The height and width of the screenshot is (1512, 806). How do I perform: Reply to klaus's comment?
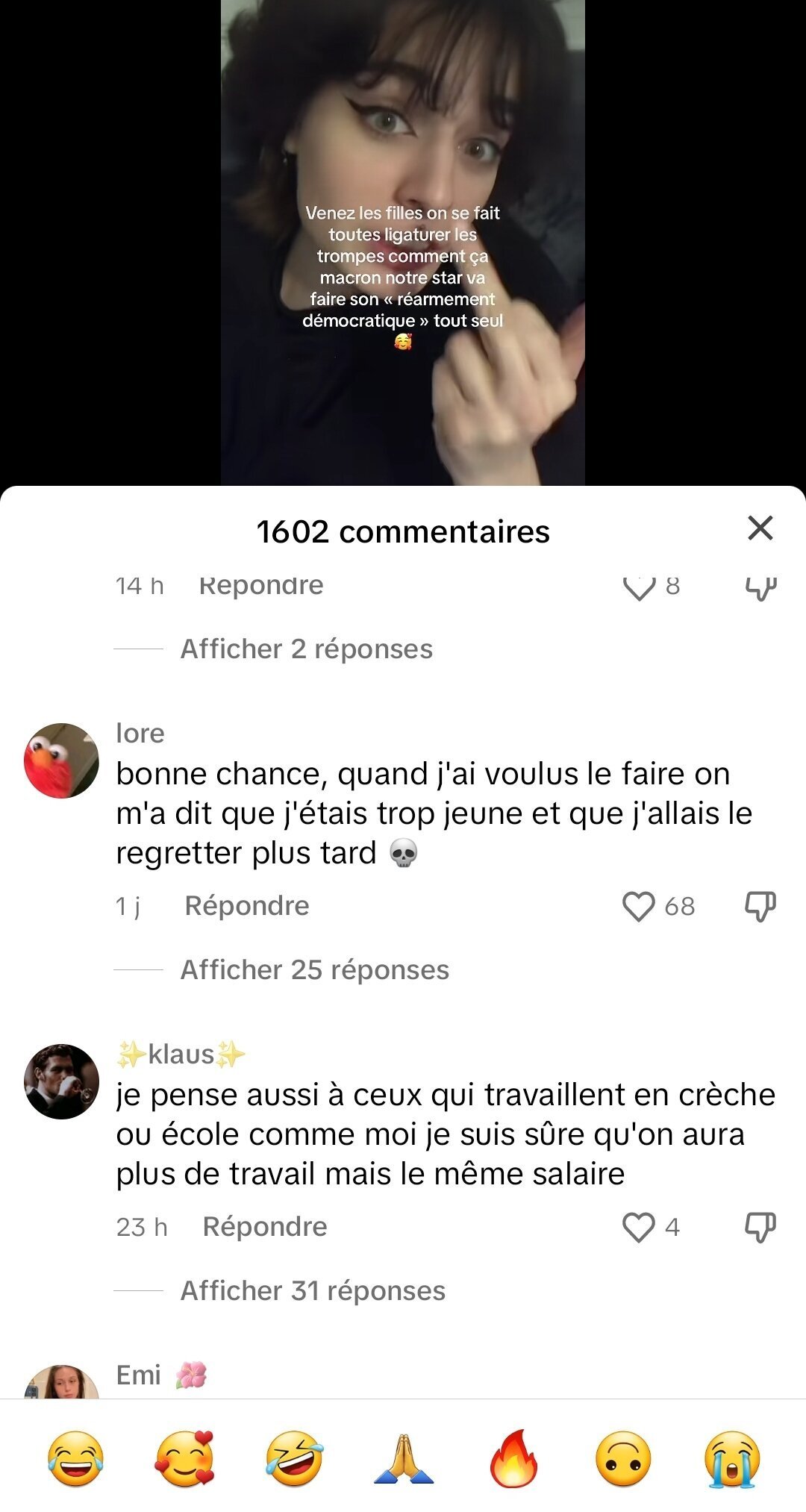coord(264,1226)
